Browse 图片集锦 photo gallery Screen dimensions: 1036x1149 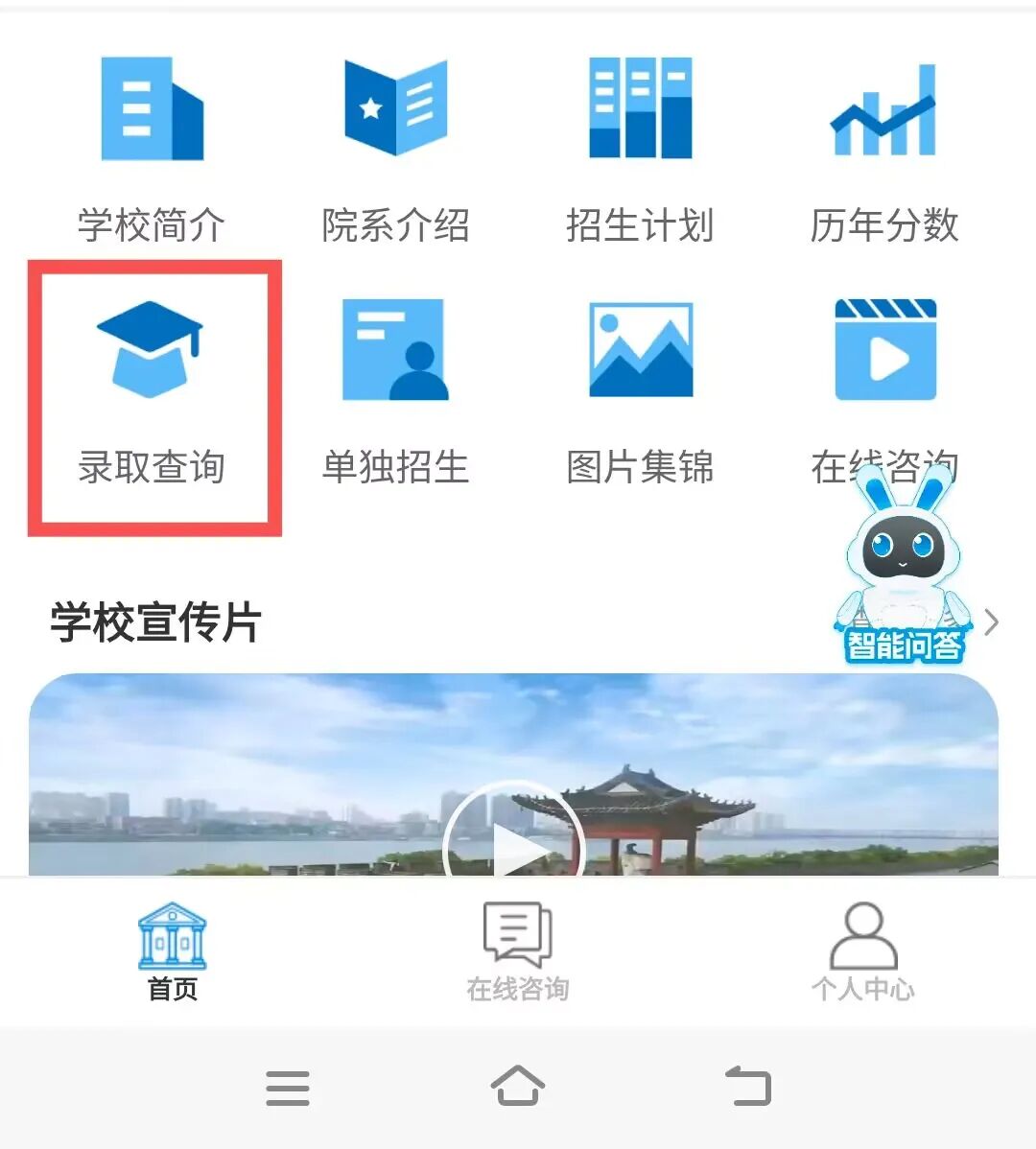(x=640, y=391)
